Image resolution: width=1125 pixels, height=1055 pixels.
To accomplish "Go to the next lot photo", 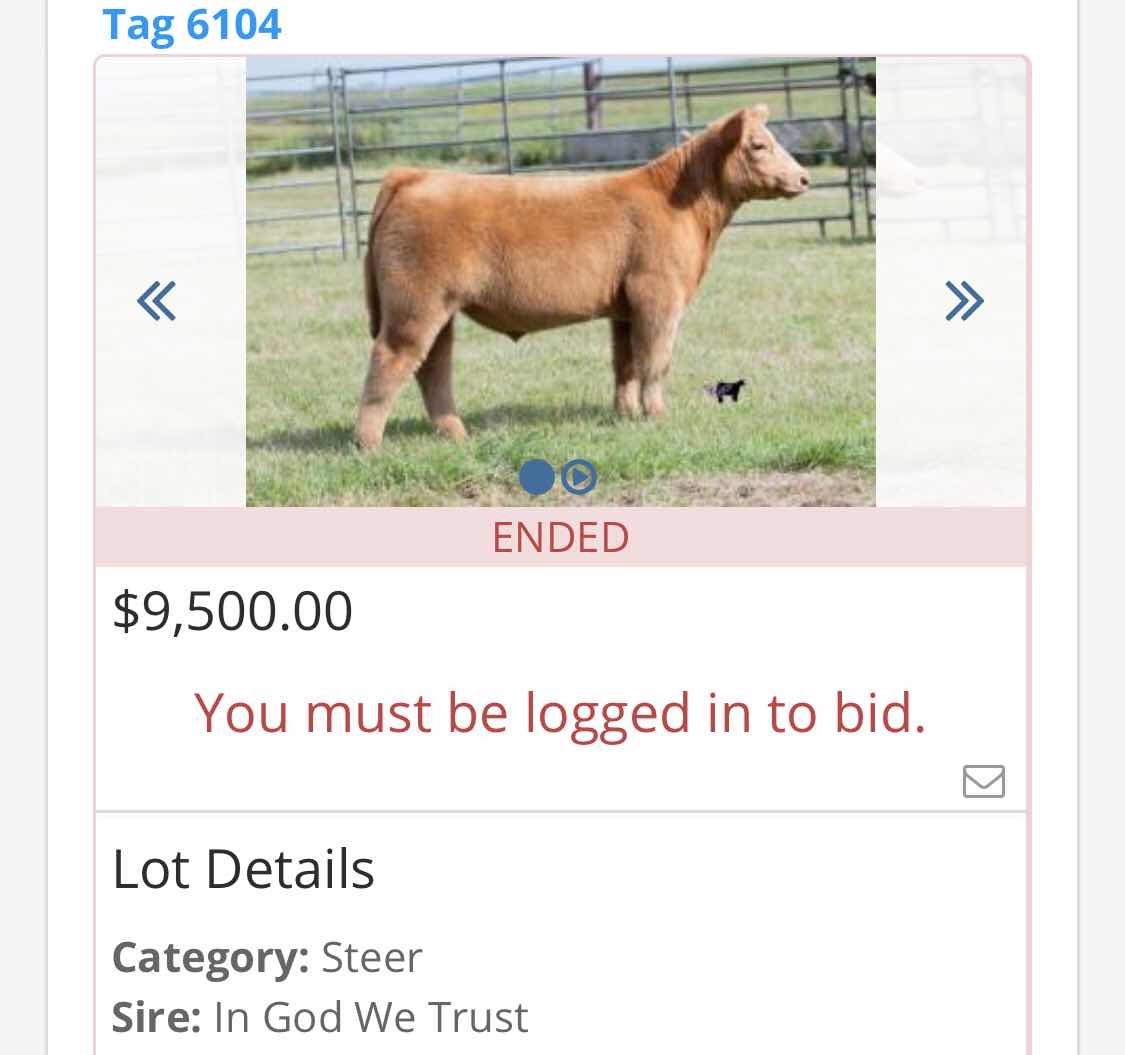I will click(x=964, y=301).
